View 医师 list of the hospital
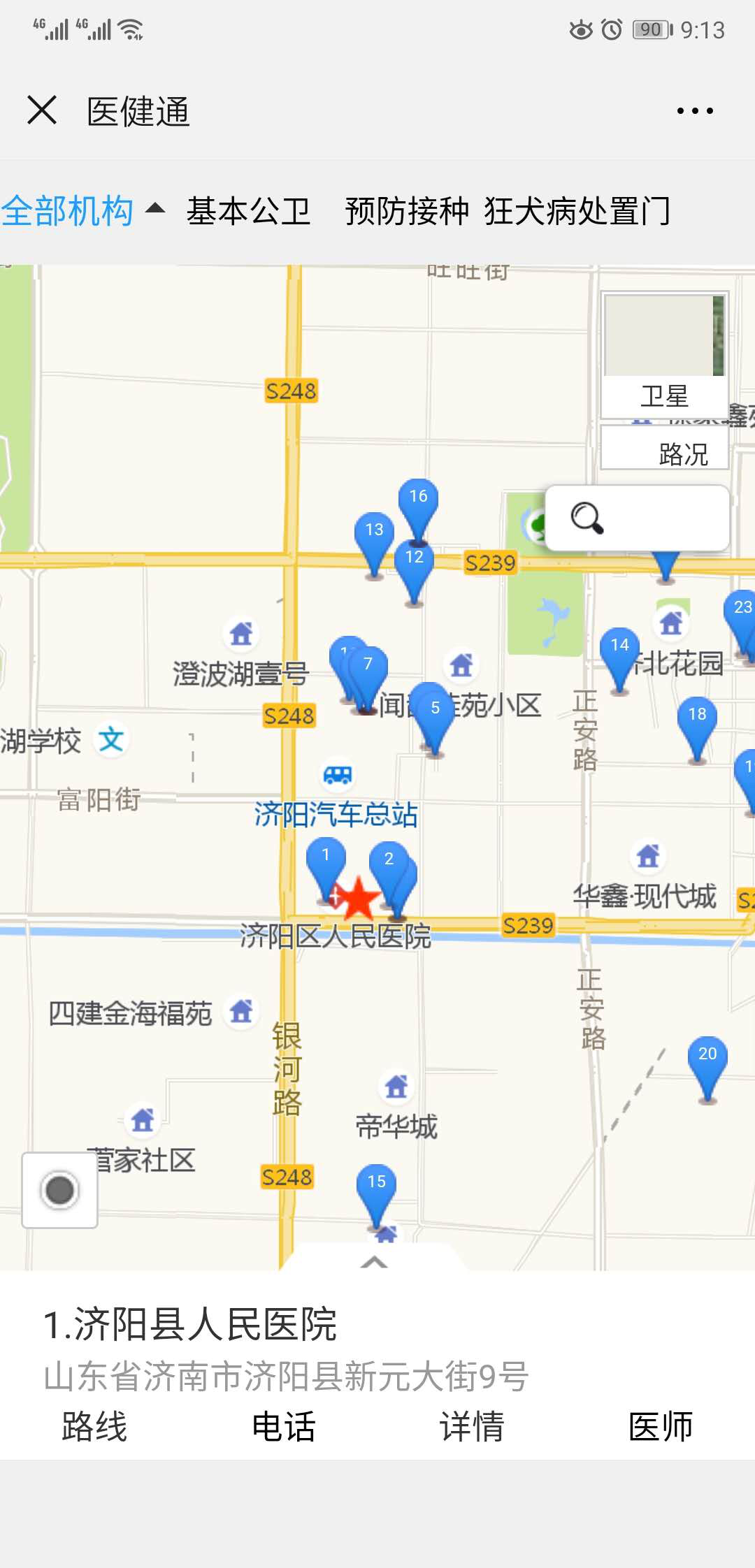 point(660,1426)
